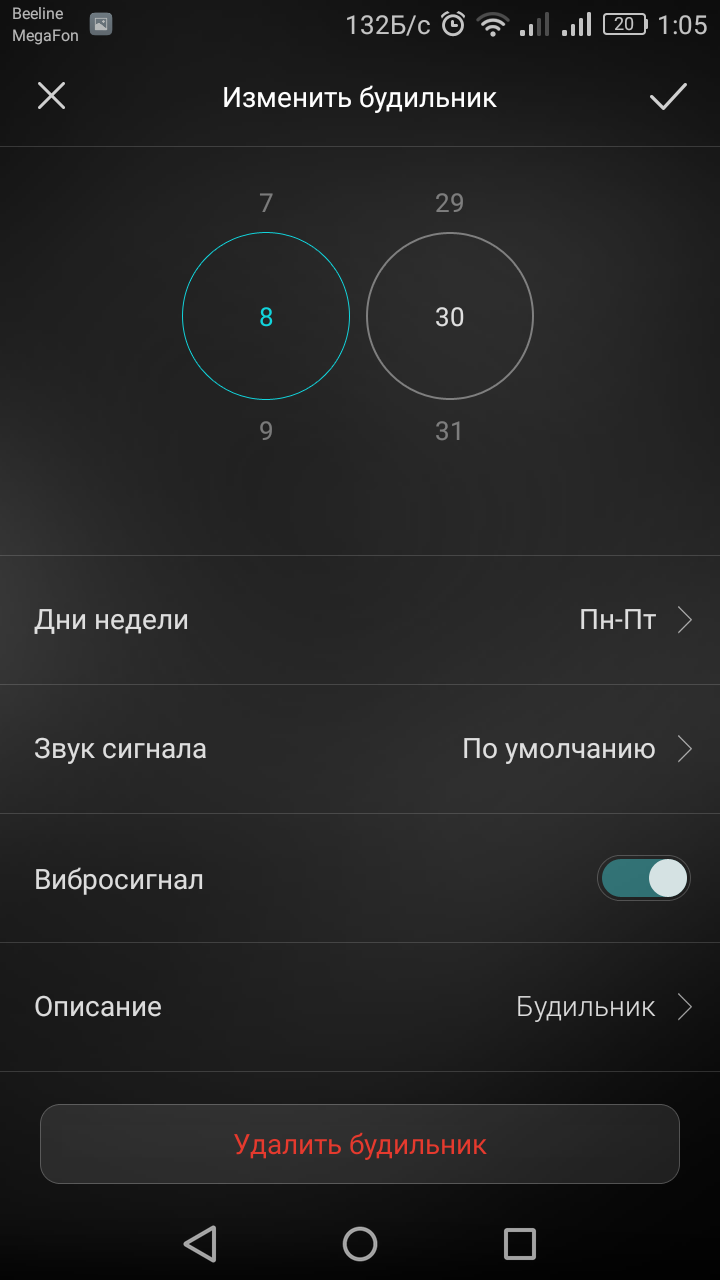
Task: Select hour 9 in the hour picker
Action: tap(266, 431)
